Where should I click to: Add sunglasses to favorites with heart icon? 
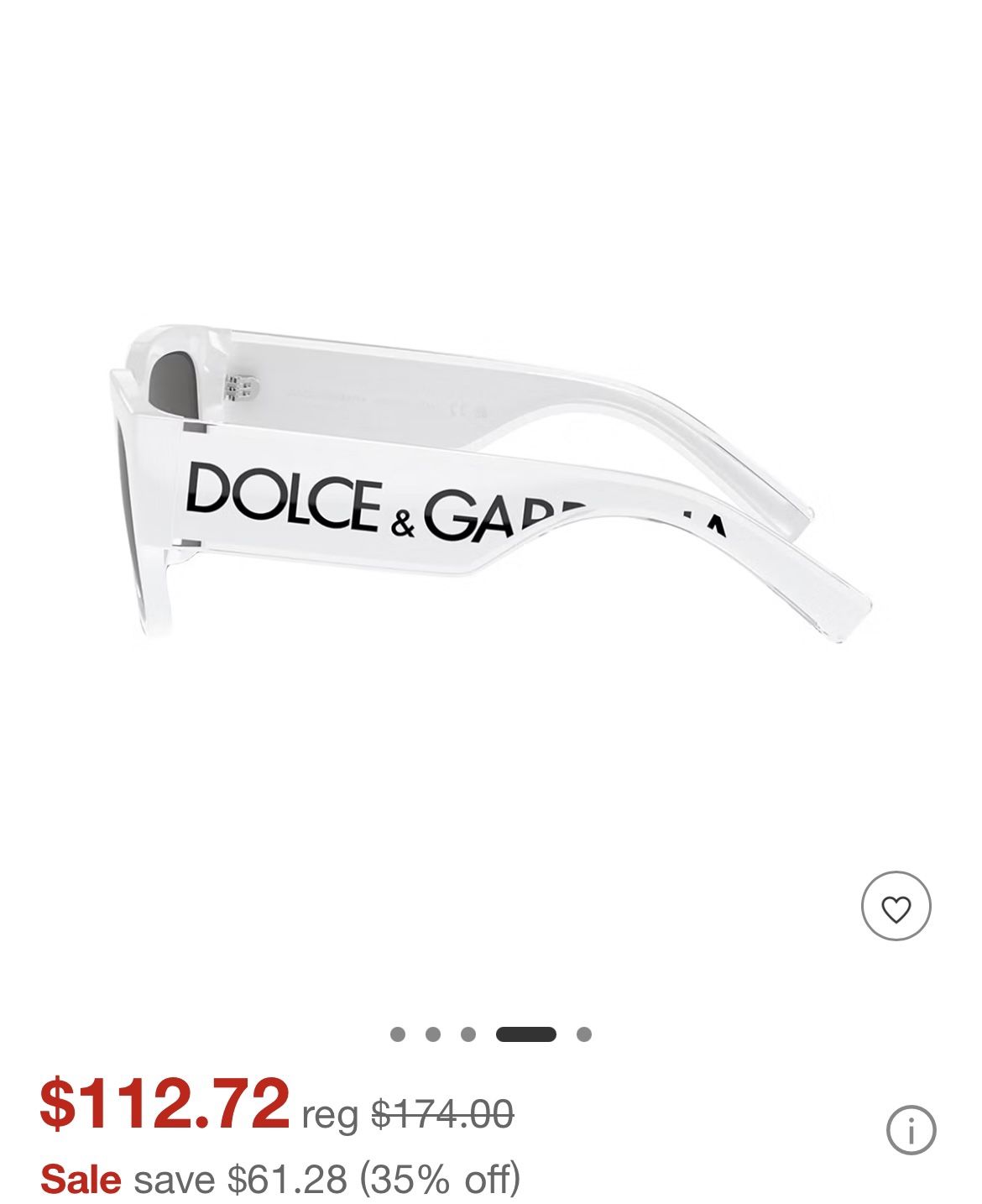pos(896,906)
